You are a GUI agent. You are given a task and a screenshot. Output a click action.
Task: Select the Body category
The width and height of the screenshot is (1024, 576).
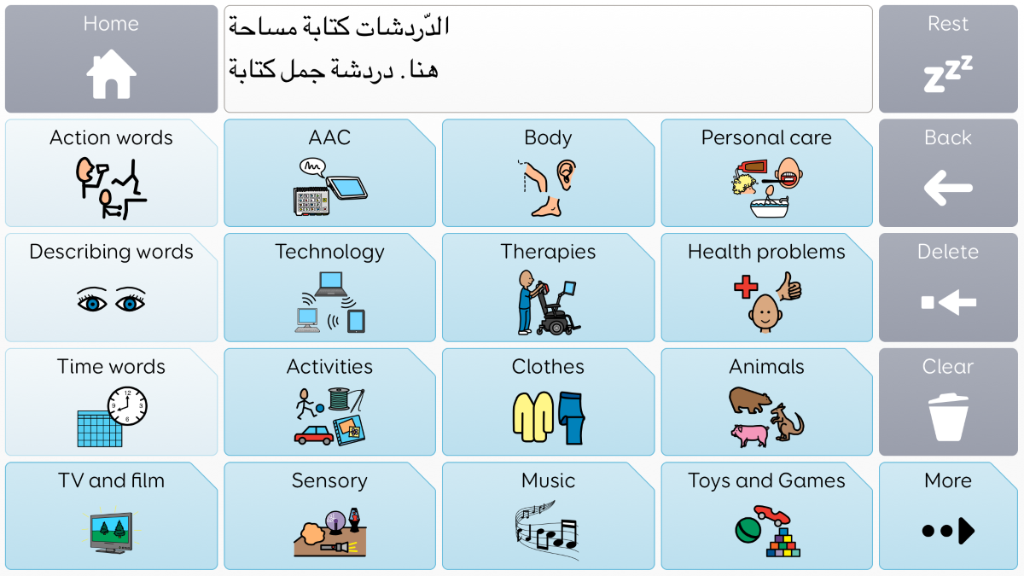click(548, 173)
